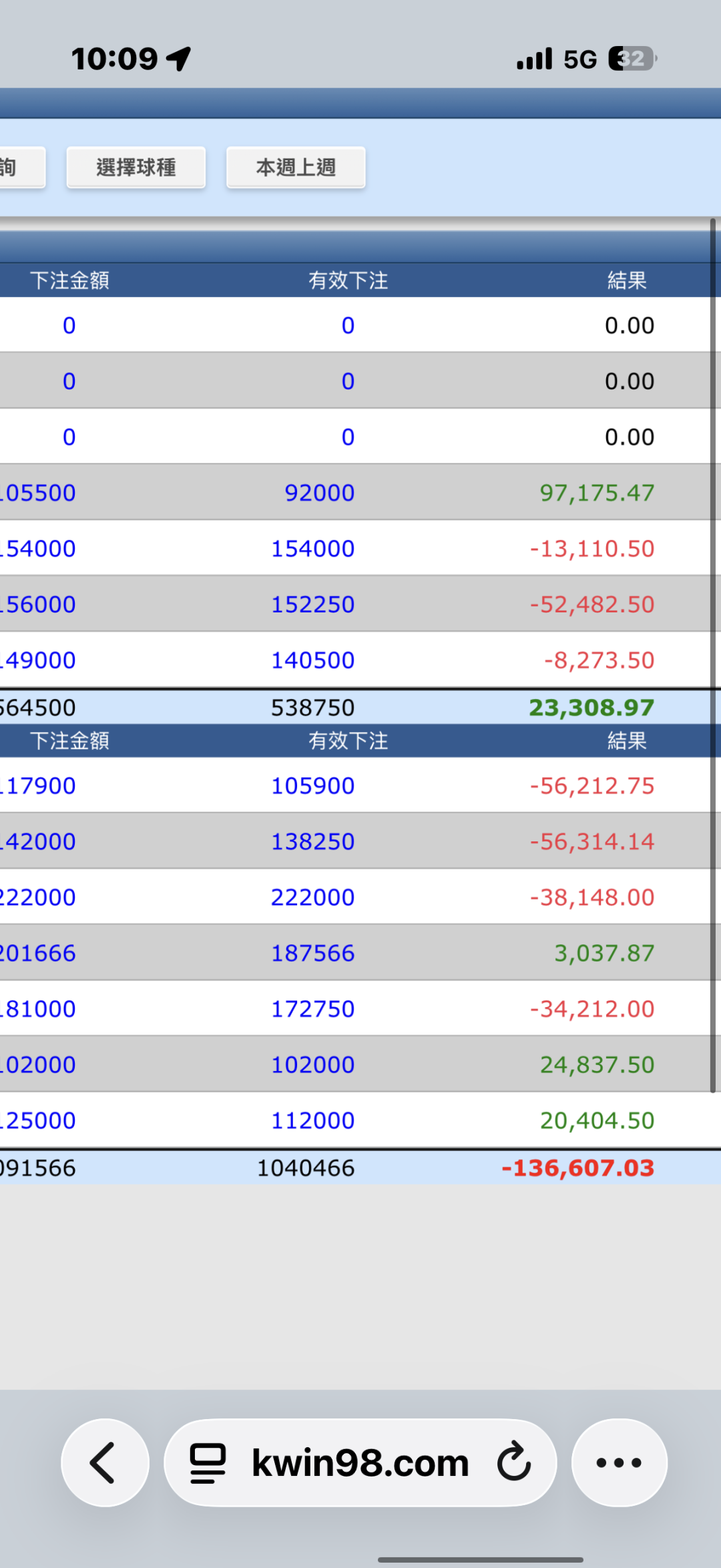Open the 152250 valid bet link
The image size is (721, 1568).
point(313,604)
